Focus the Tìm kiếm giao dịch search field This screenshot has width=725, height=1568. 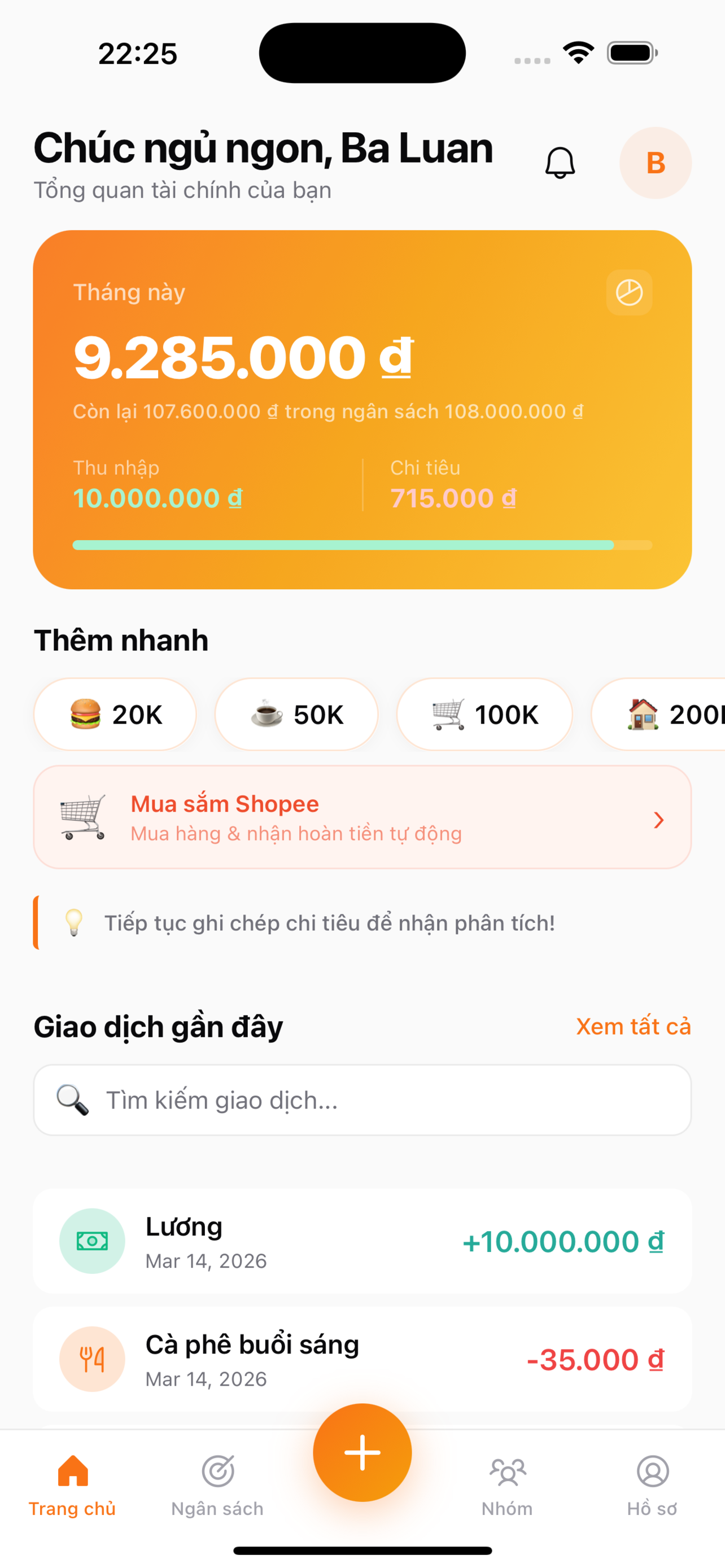click(362, 1100)
